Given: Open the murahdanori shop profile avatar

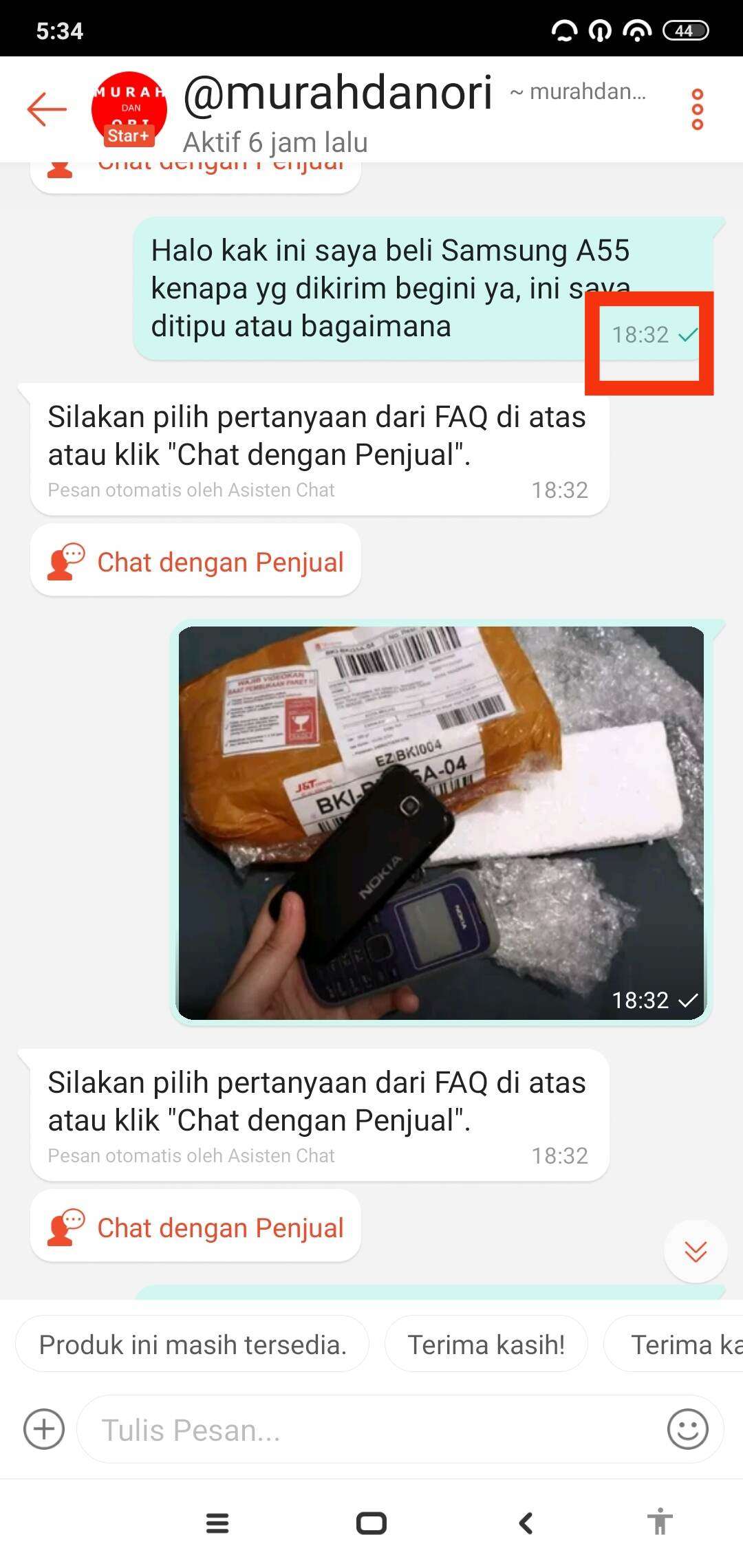Looking at the screenshot, I should click(x=129, y=109).
